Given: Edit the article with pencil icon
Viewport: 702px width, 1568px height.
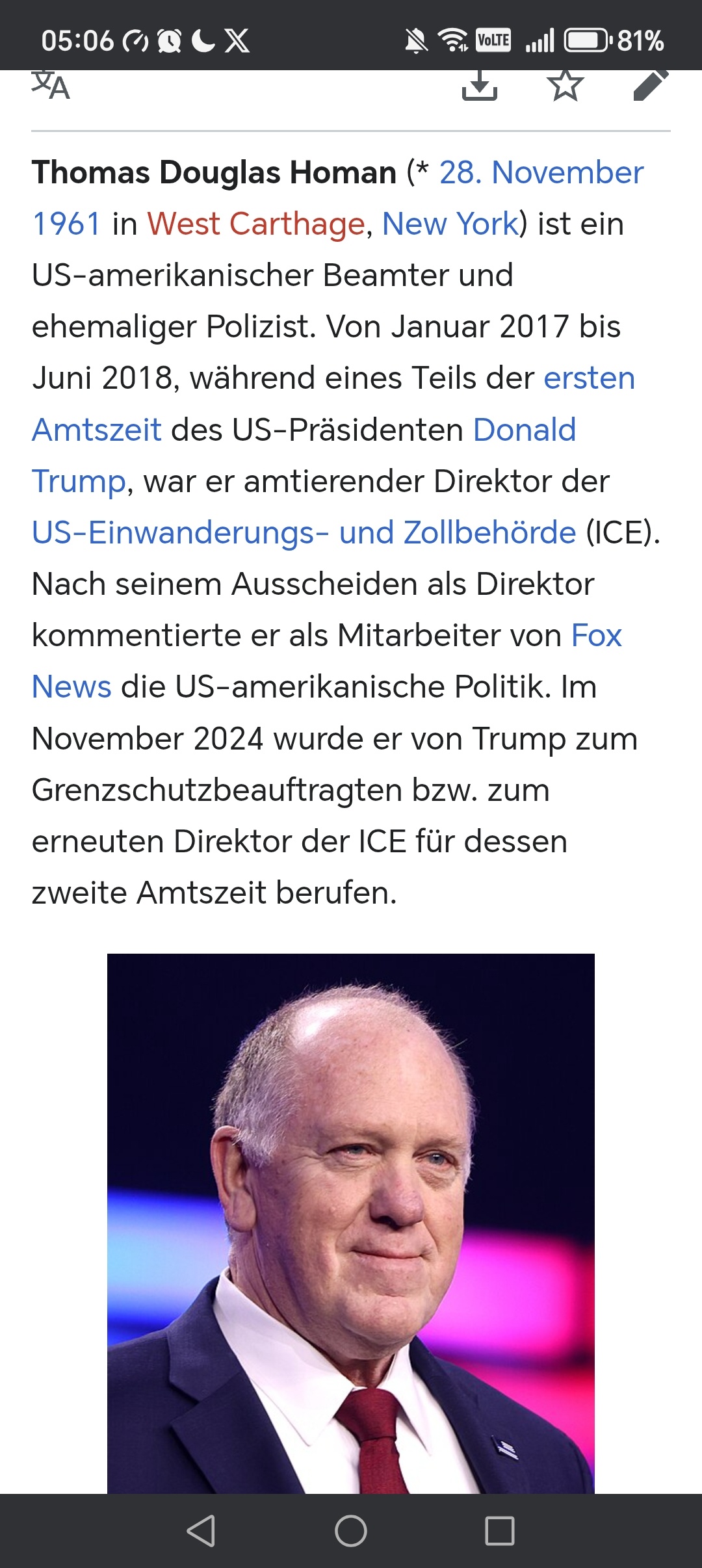Looking at the screenshot, I should (x=651, y=86).
